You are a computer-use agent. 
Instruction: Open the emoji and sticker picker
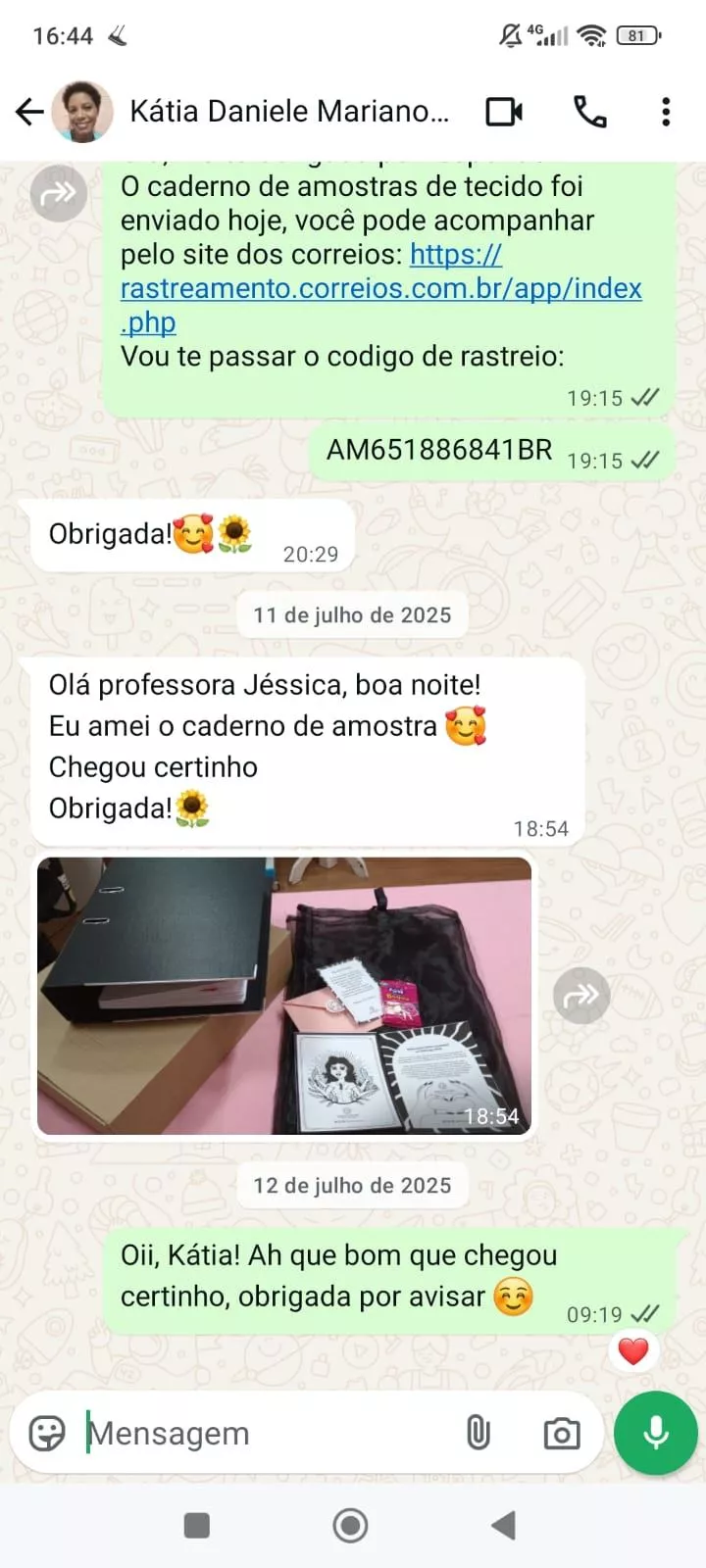tap(47, 1434)
